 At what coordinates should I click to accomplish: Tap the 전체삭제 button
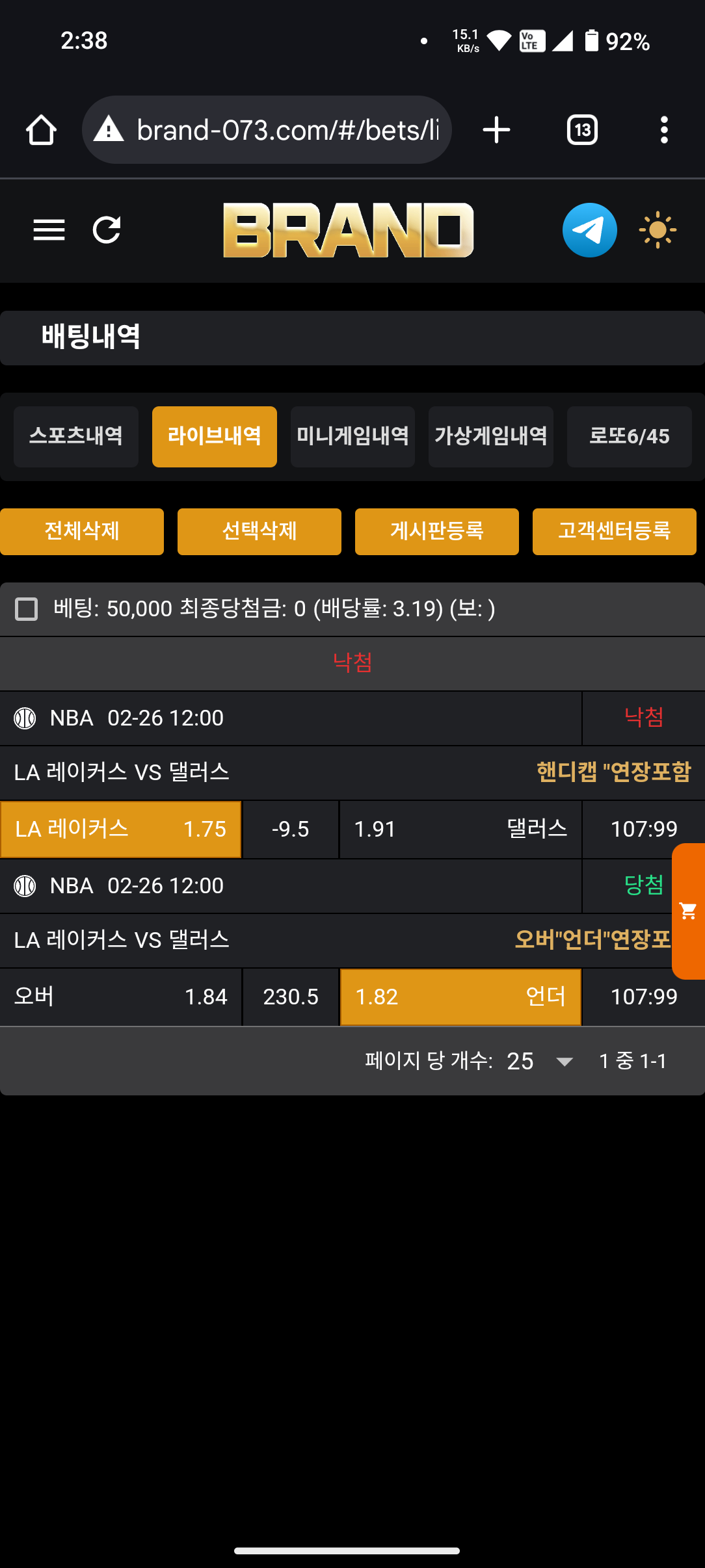[x=82, y=531]
